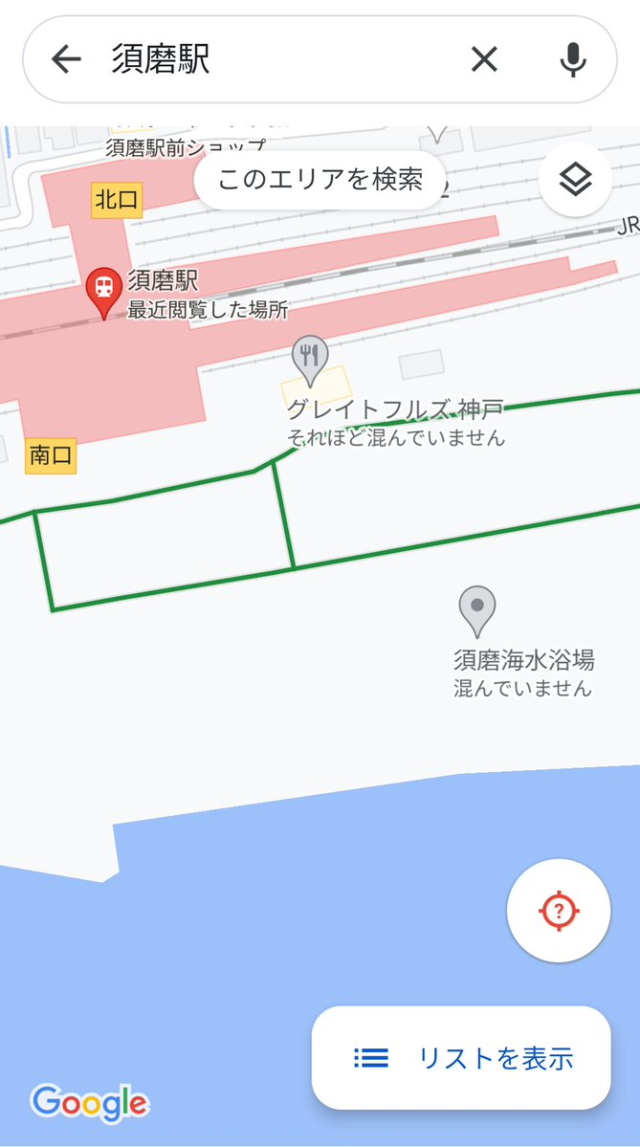Go back using the arrow icon
The height and width of the screenshot is (1147, 640).
point(66,60)
